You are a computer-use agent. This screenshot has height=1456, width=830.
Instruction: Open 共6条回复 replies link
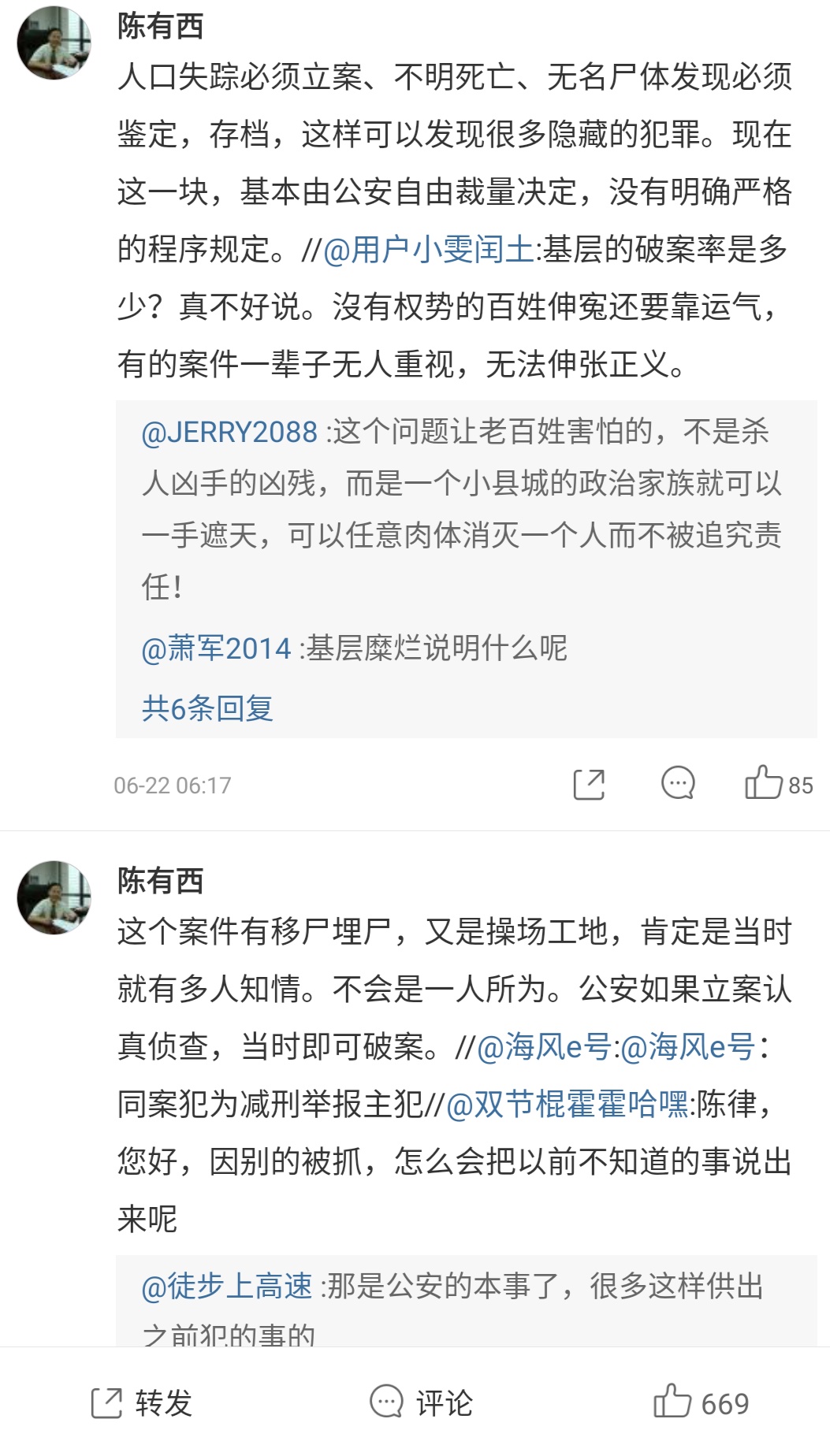207,708
